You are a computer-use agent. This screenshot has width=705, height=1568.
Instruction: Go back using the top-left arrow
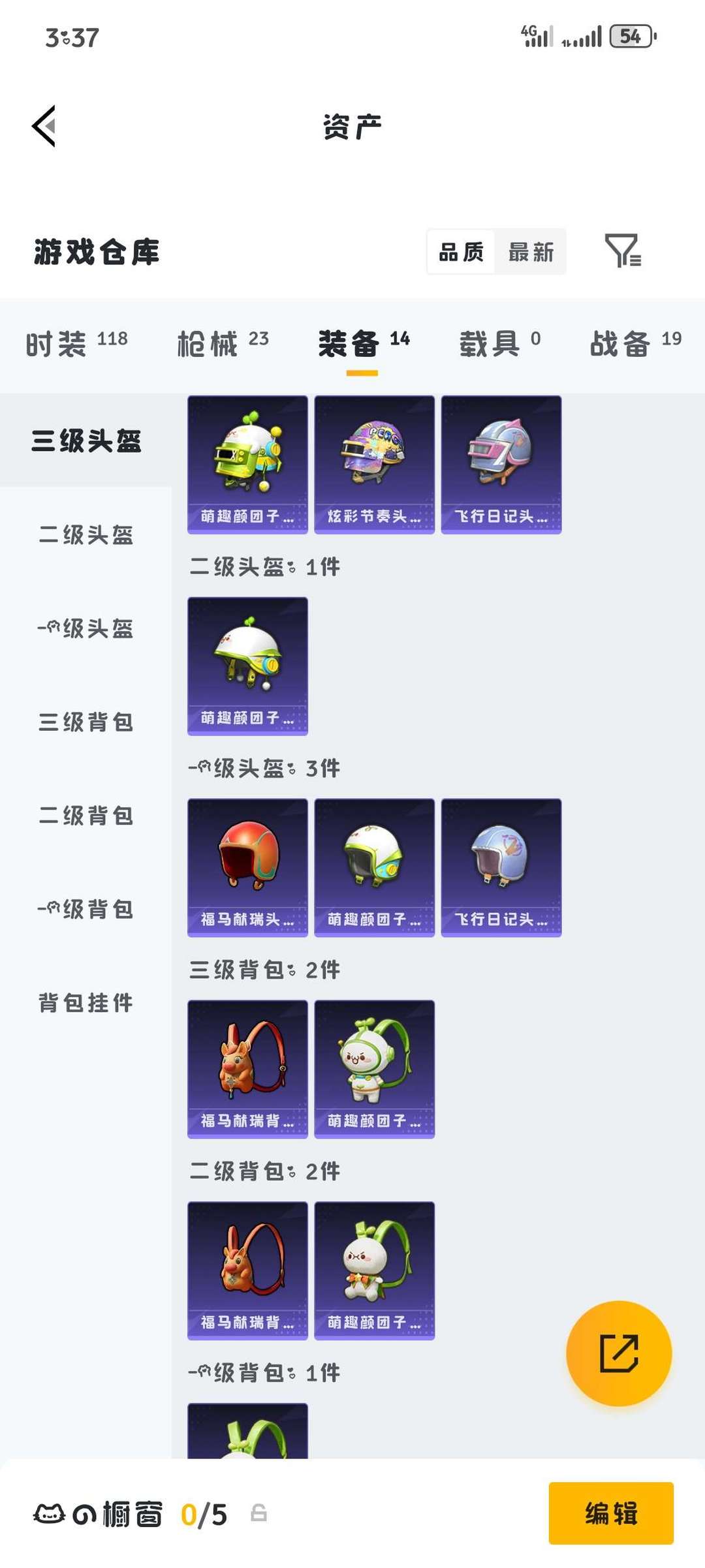pos(44,126)
